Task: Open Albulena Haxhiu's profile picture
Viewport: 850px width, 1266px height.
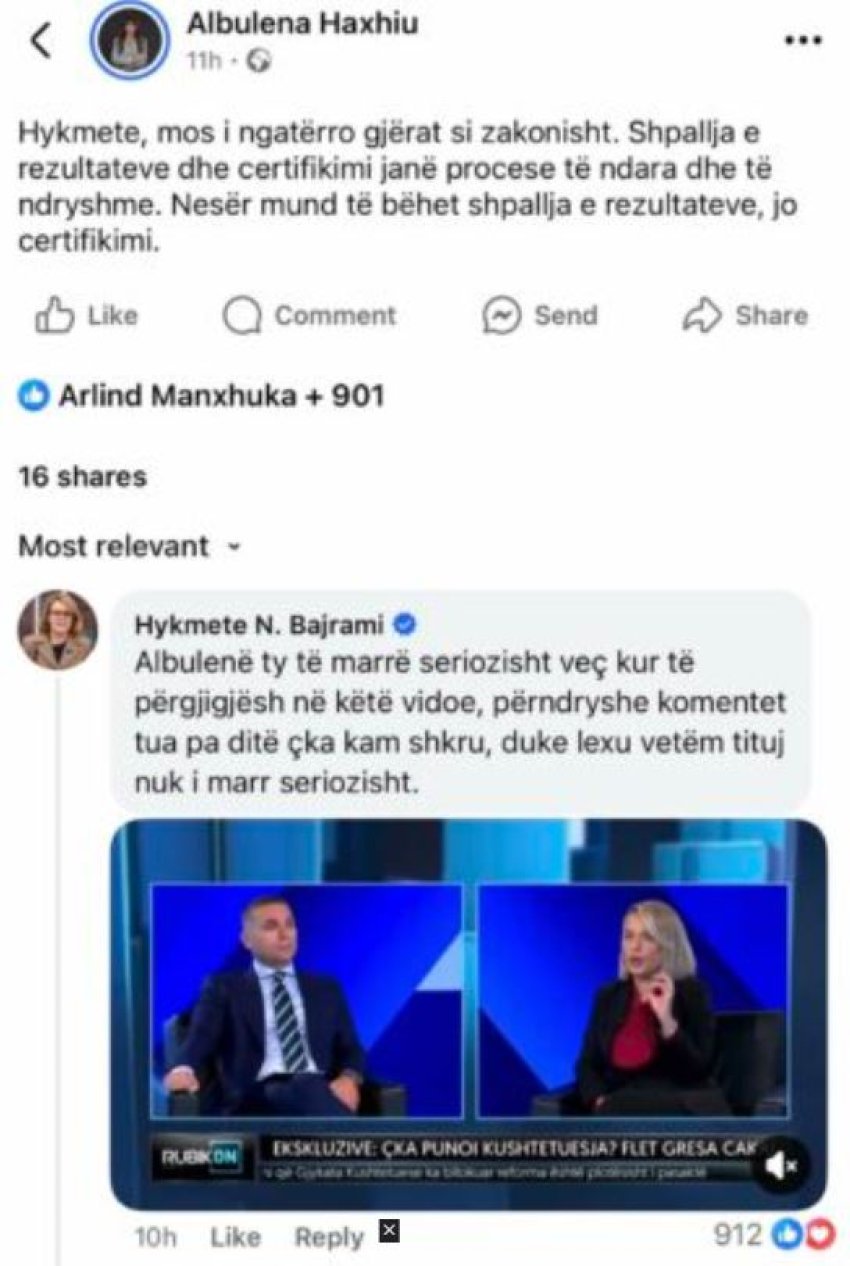Action: pyautogui.click(x=129, y=40)
